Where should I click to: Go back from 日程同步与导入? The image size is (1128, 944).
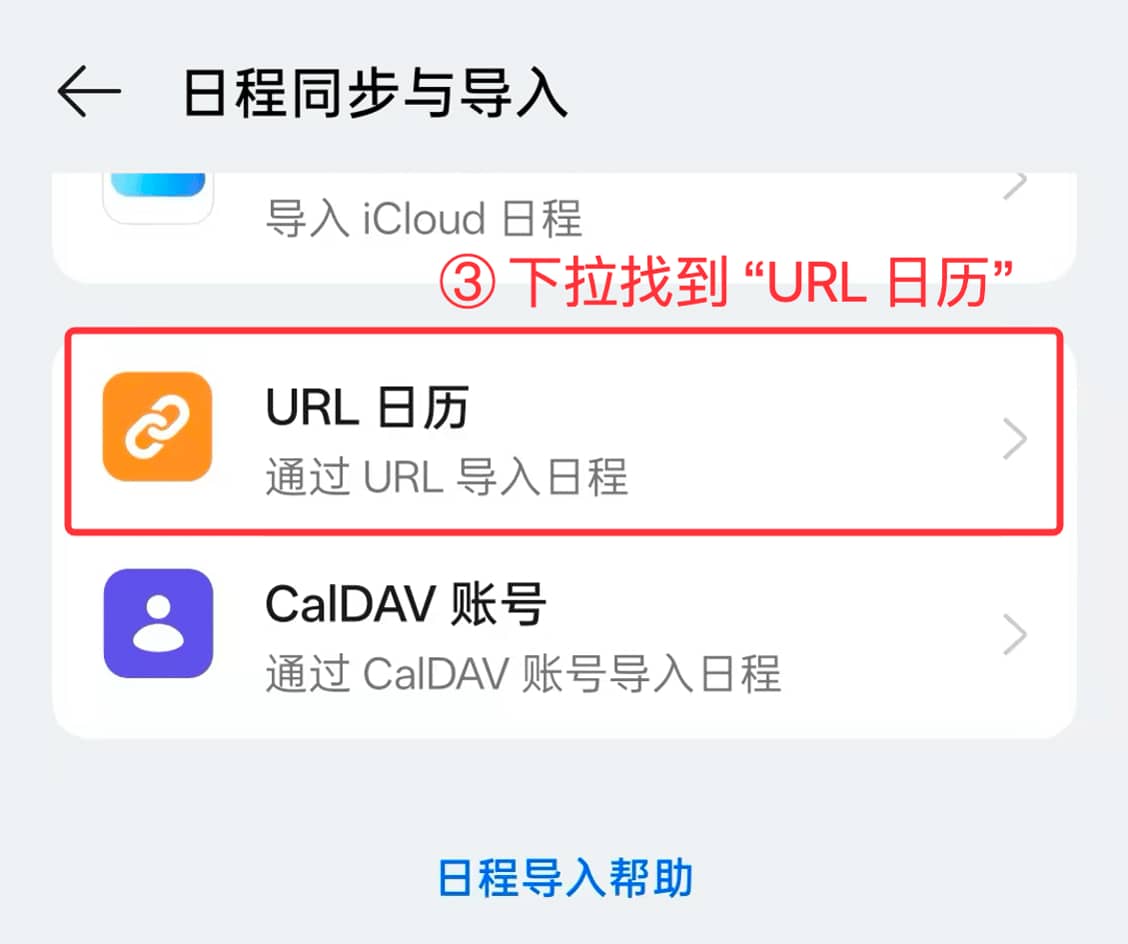[x=89, y=93]
